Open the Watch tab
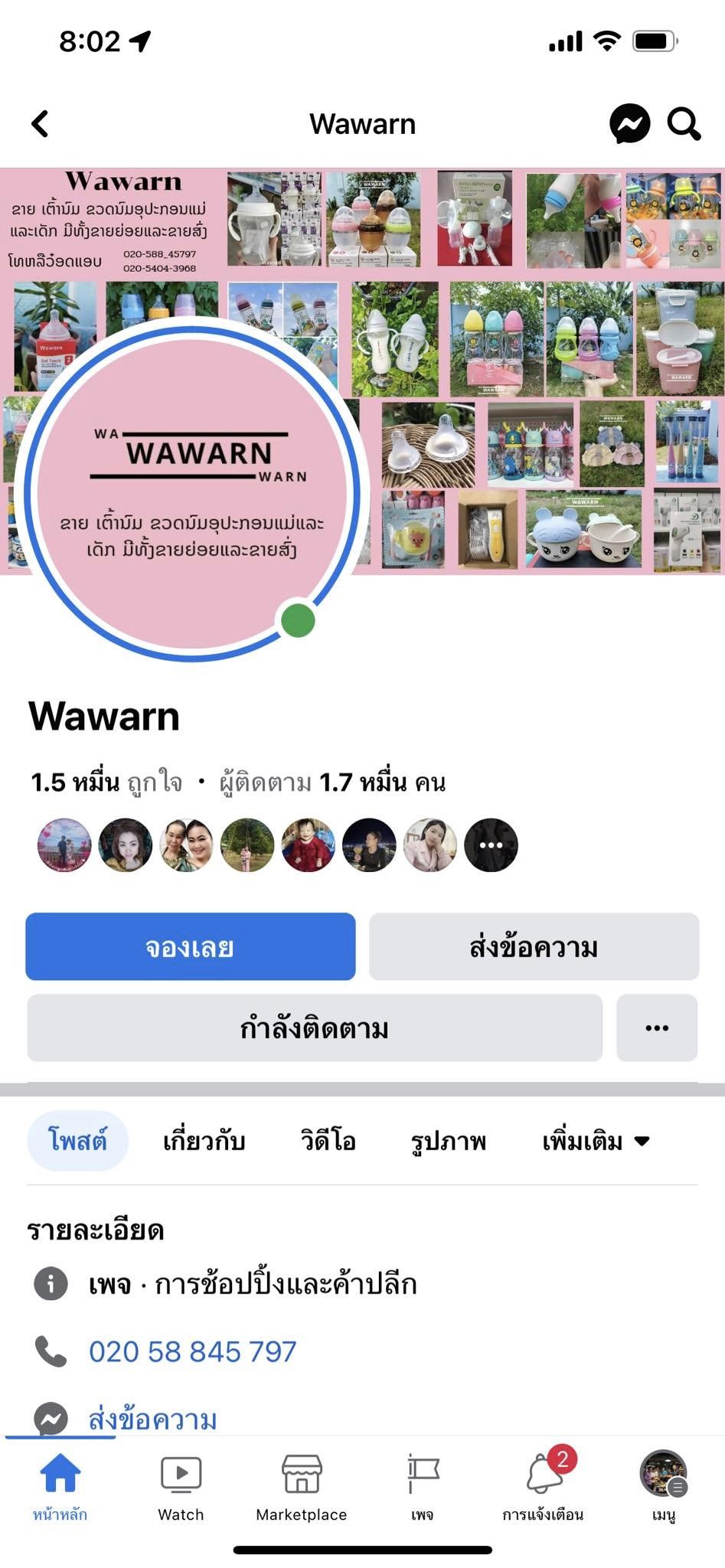 tap(181, 1487)
